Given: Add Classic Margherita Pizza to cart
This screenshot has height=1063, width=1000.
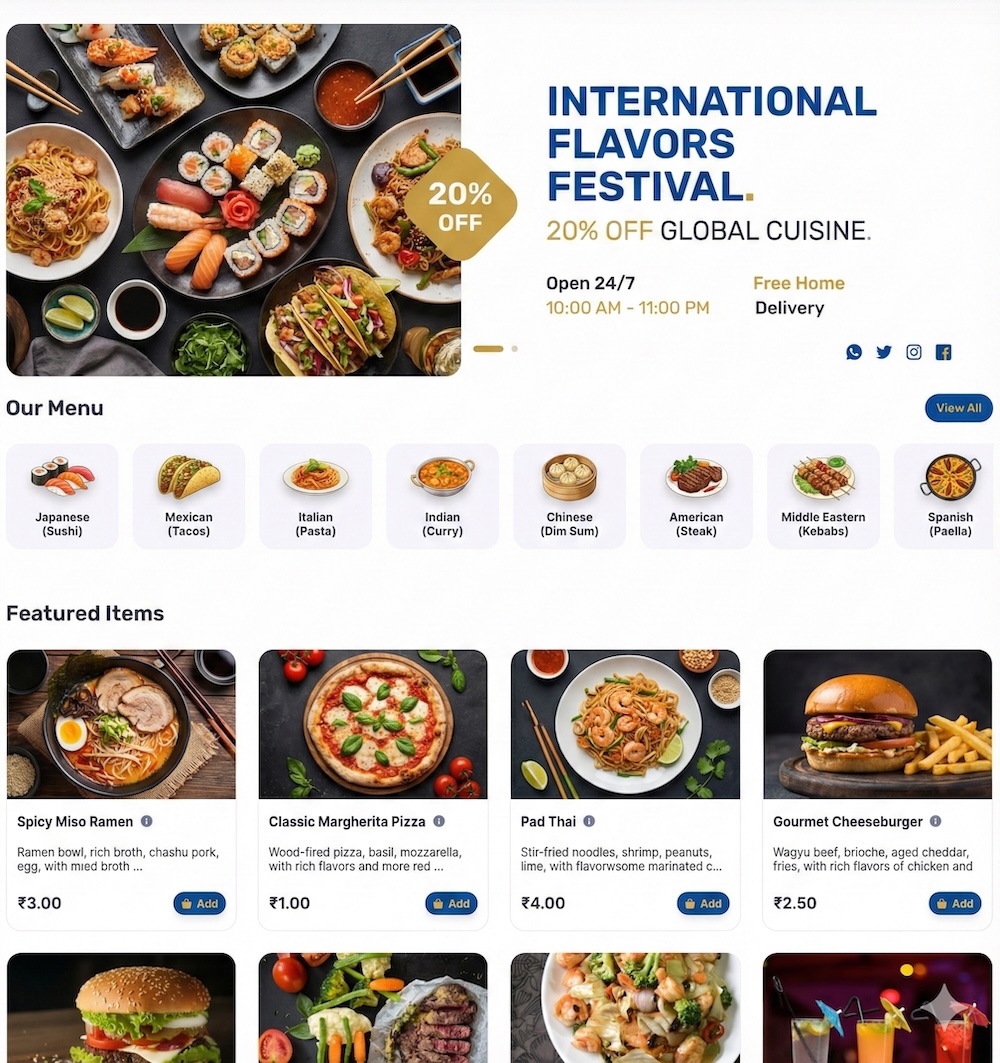Looking at the screenshot, I should coord(451,903).
